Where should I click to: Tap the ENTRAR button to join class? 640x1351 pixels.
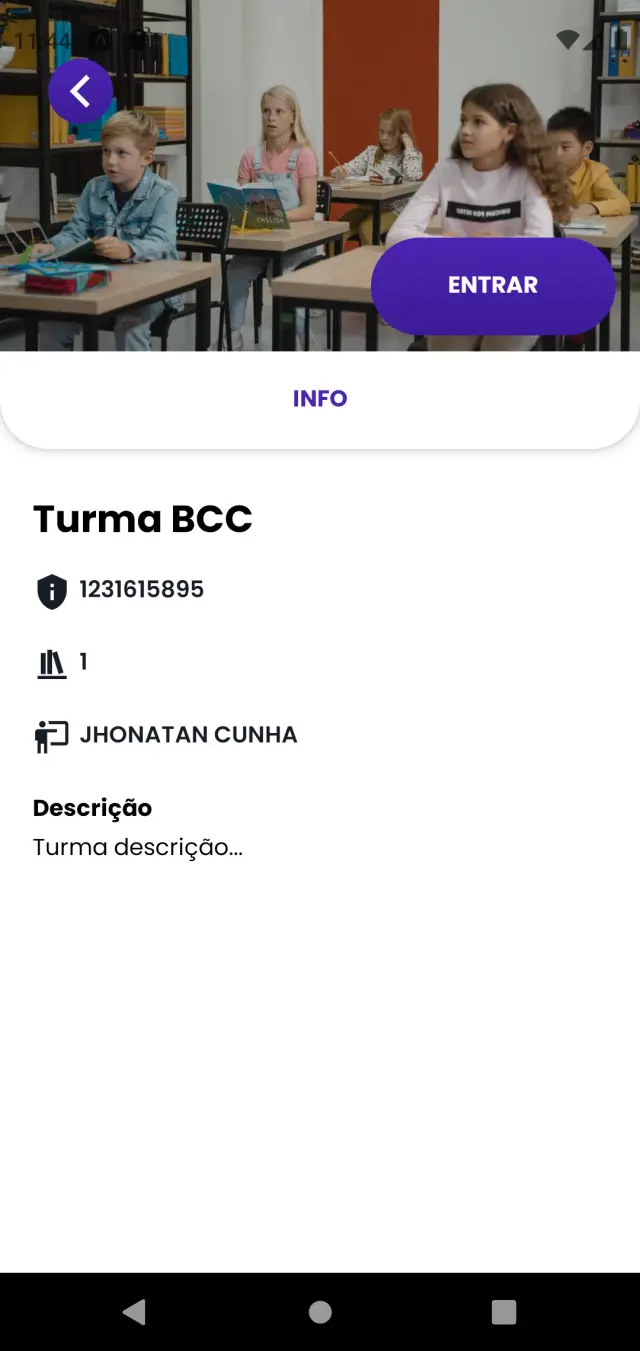493,286
